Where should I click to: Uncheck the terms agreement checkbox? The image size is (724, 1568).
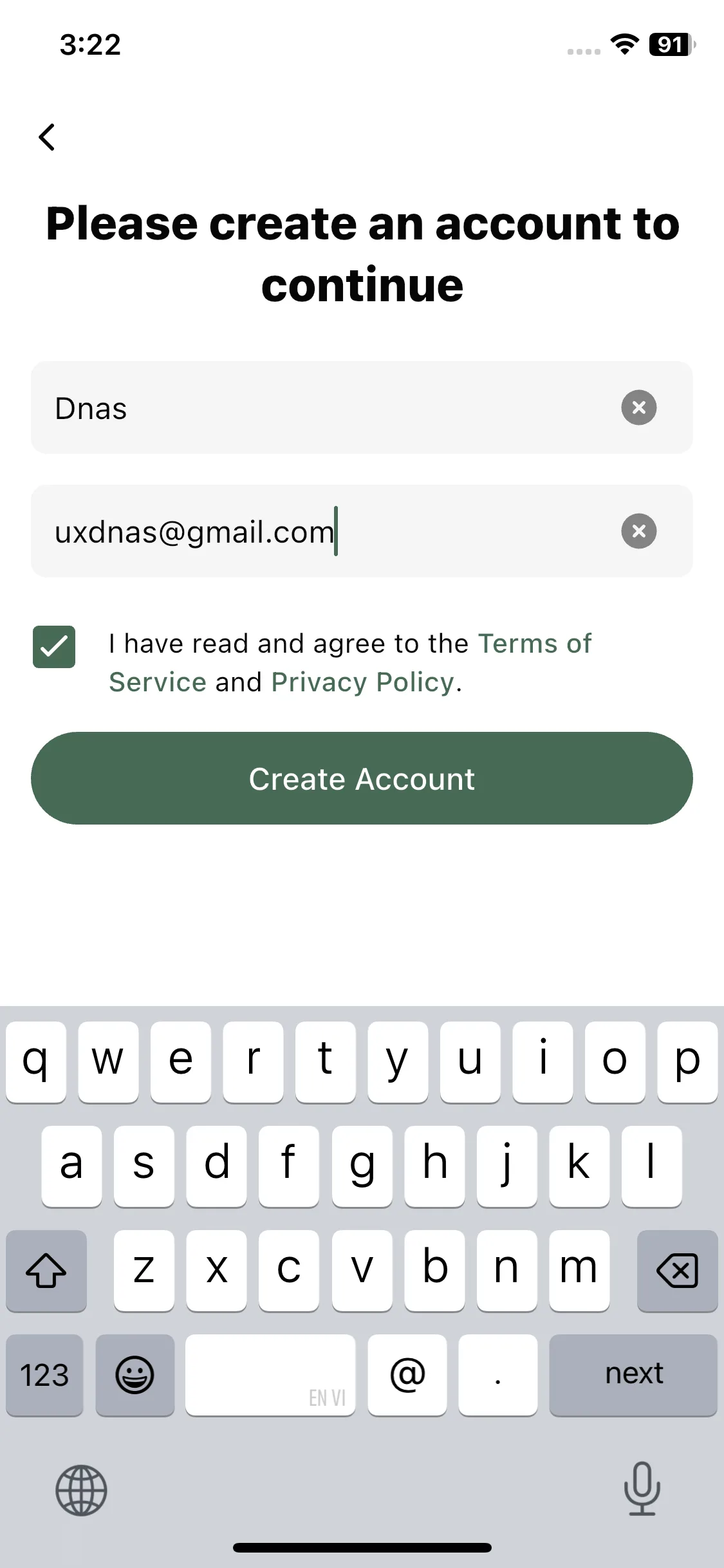[54, 647]
